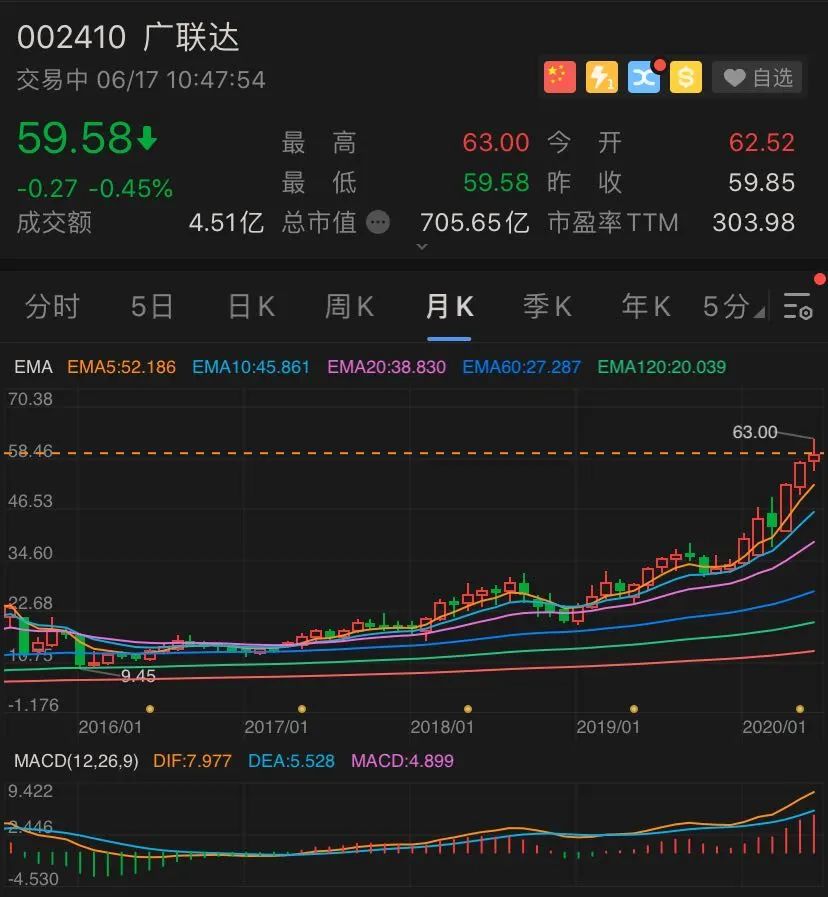Tap the China flag market icon
The image size is (828, 897).
(560, 78)
